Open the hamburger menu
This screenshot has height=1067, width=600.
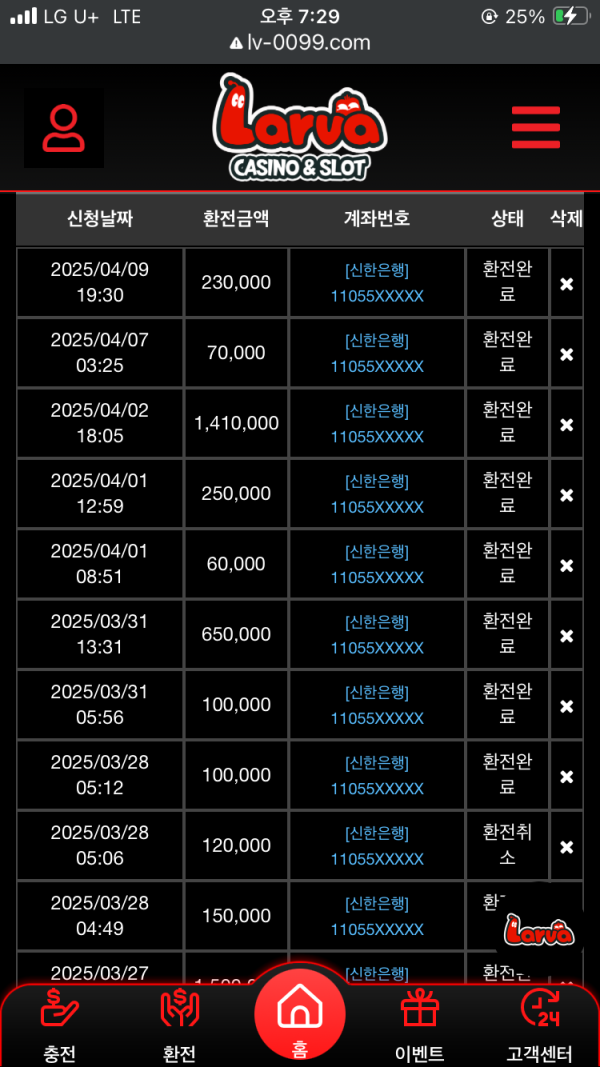click(x=535, y=128)
